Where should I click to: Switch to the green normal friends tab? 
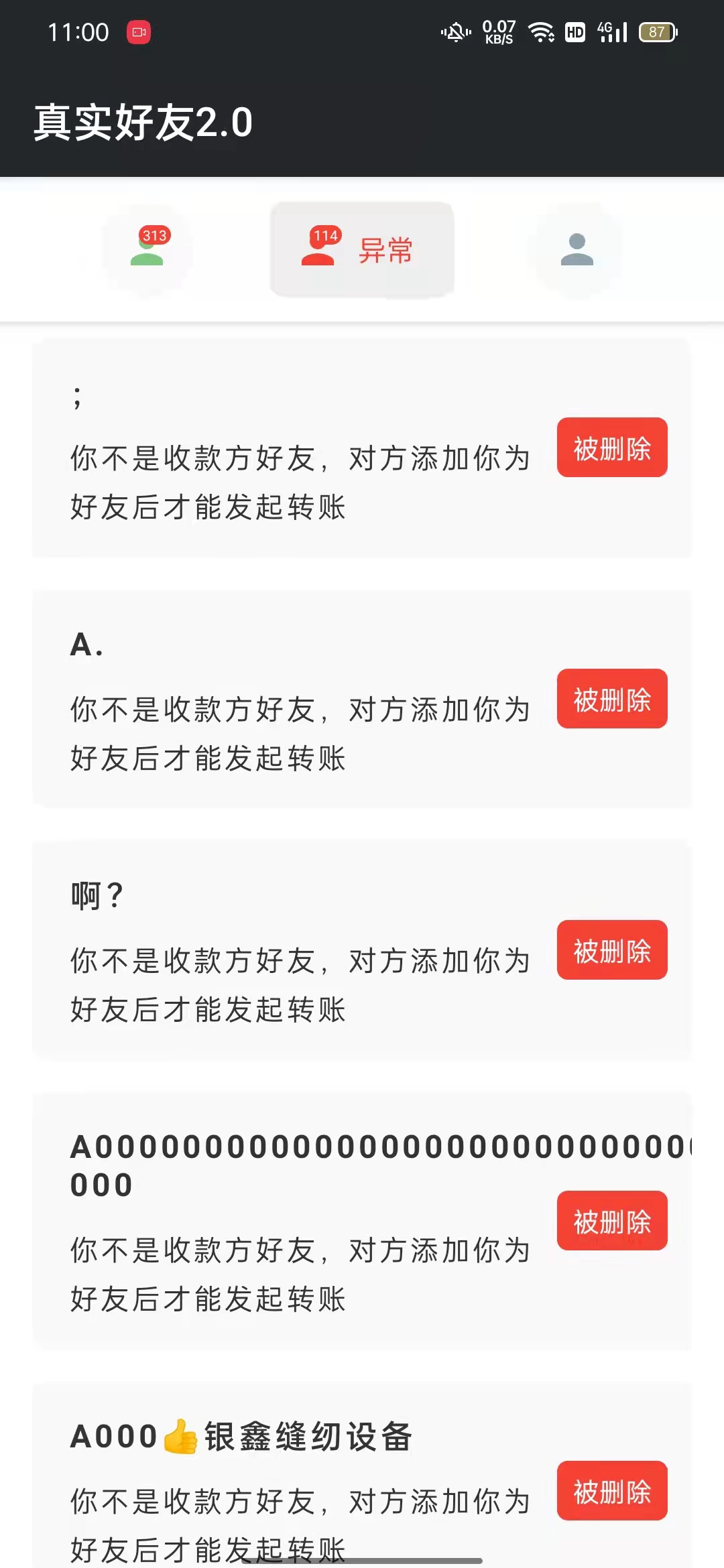(147, 250)
